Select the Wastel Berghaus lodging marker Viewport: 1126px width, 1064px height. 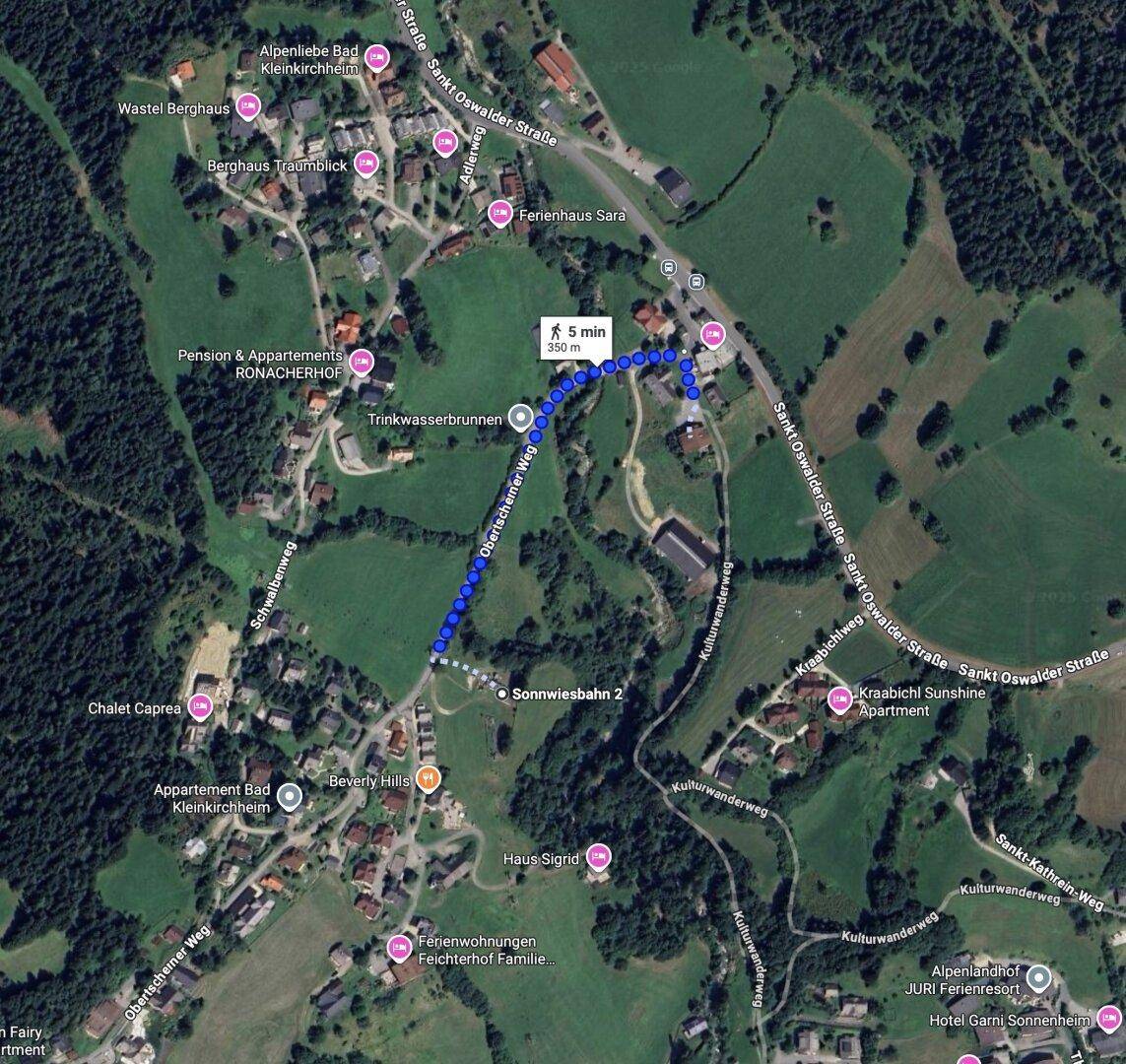point(246,106)
